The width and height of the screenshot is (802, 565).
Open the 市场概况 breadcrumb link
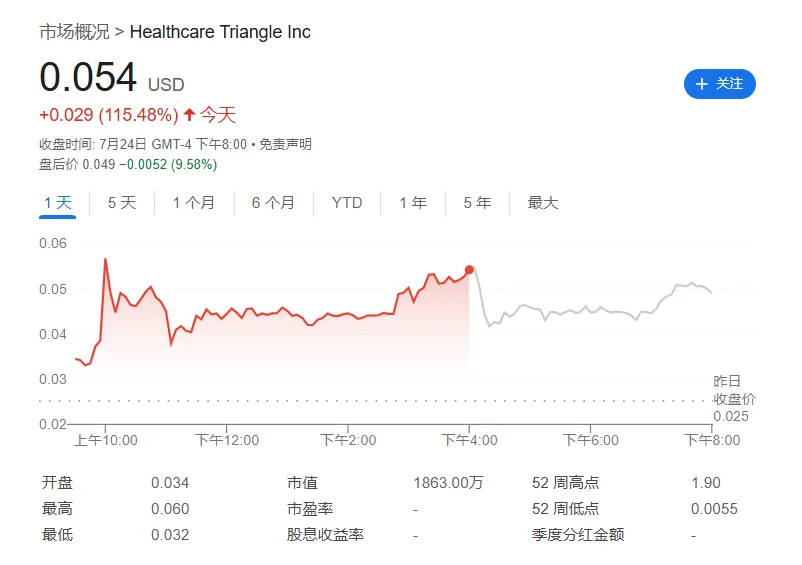(x=74, y=32)
